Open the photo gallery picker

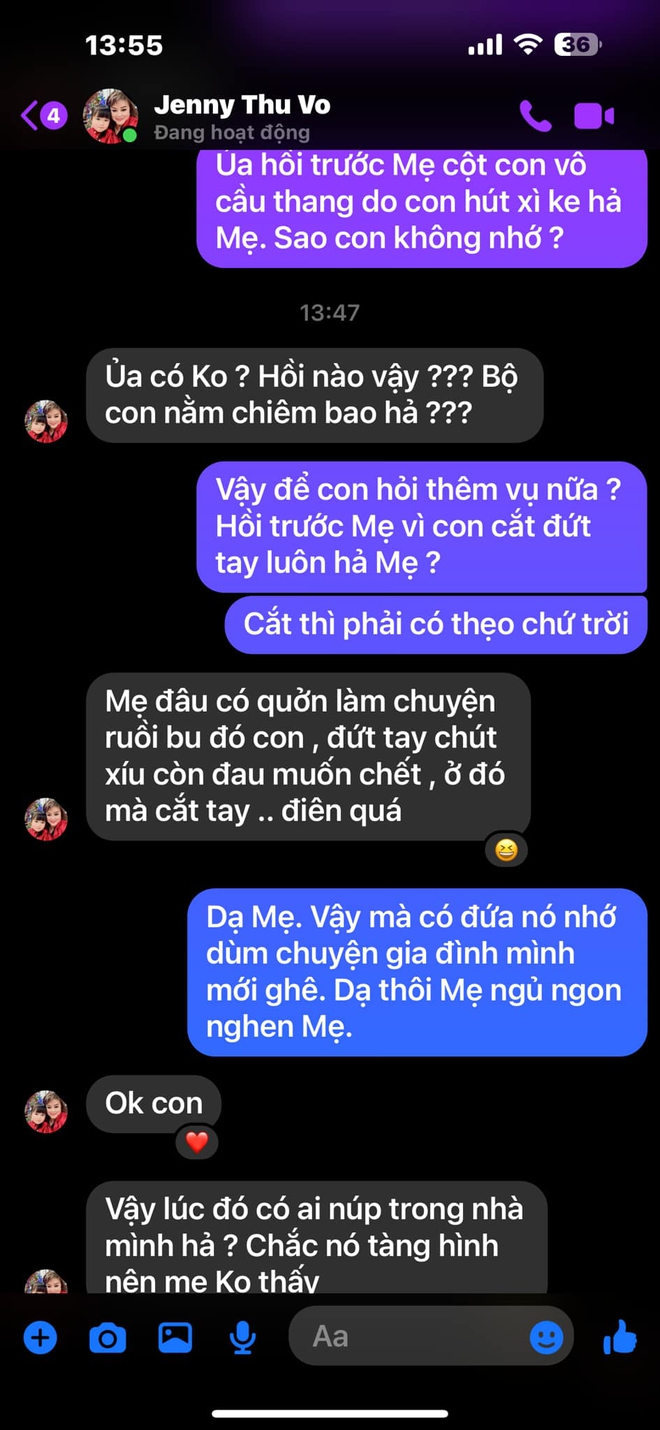tap(175, 1337)
